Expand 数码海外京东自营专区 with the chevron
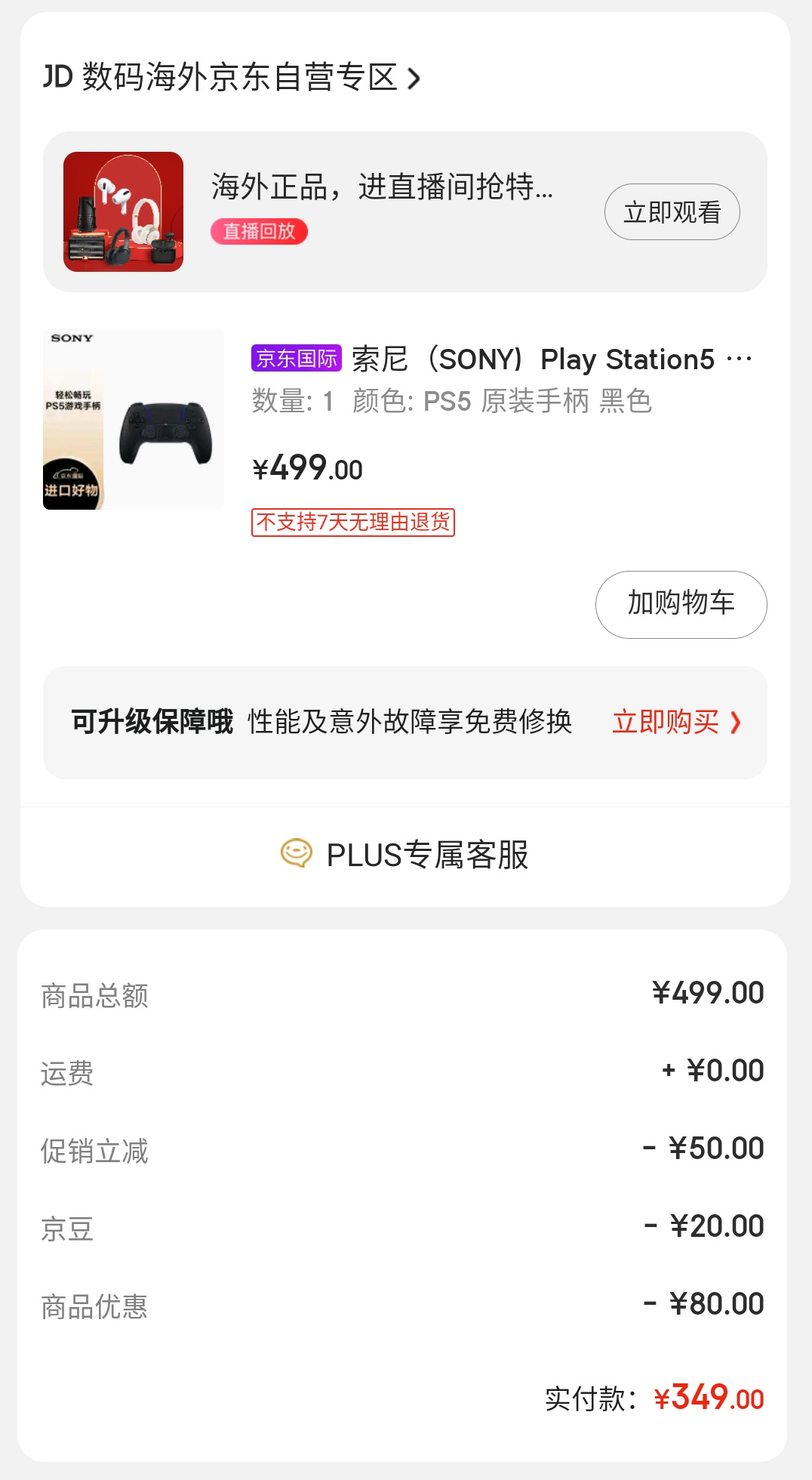This screenshot has height=1480, width=812. 413,79
